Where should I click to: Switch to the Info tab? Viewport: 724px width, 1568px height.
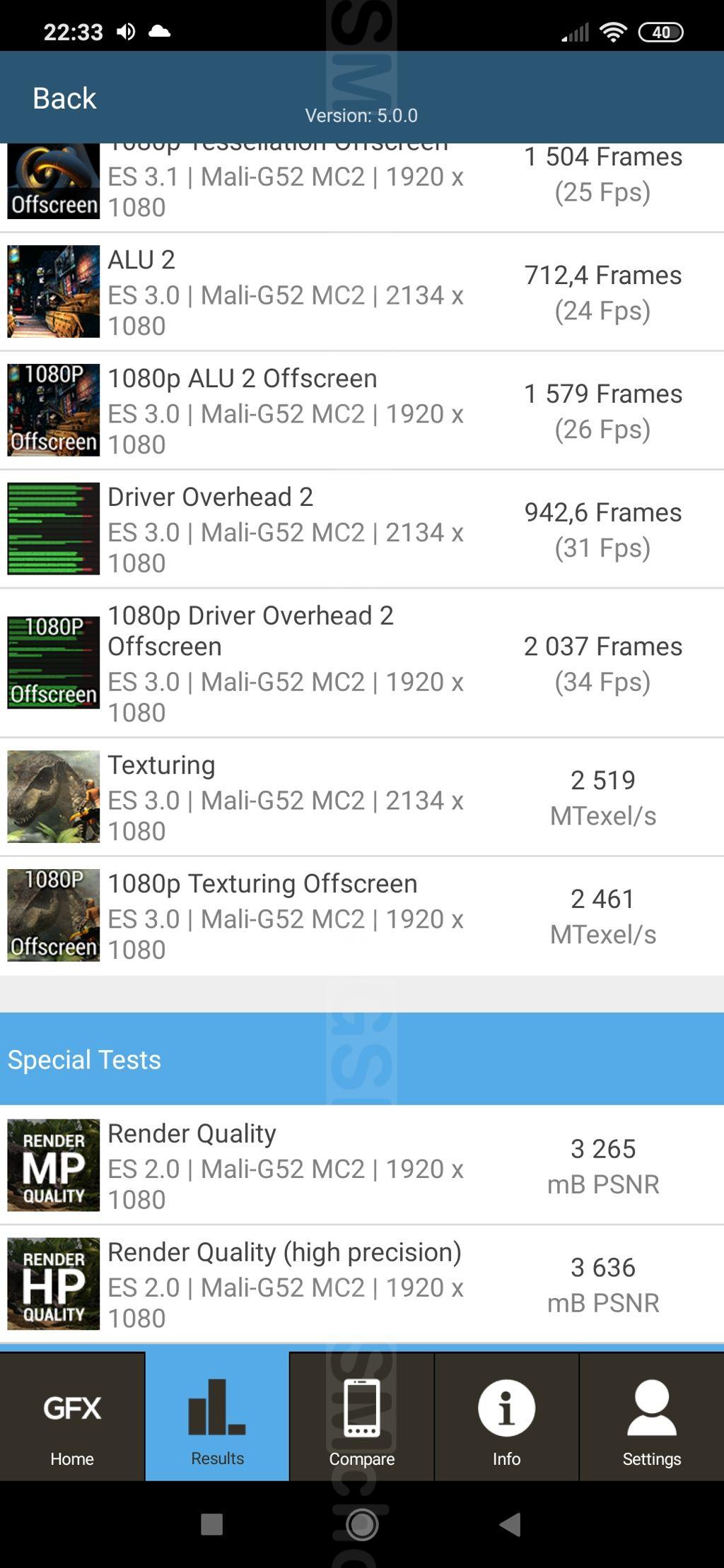click(x=506, y=1416)
